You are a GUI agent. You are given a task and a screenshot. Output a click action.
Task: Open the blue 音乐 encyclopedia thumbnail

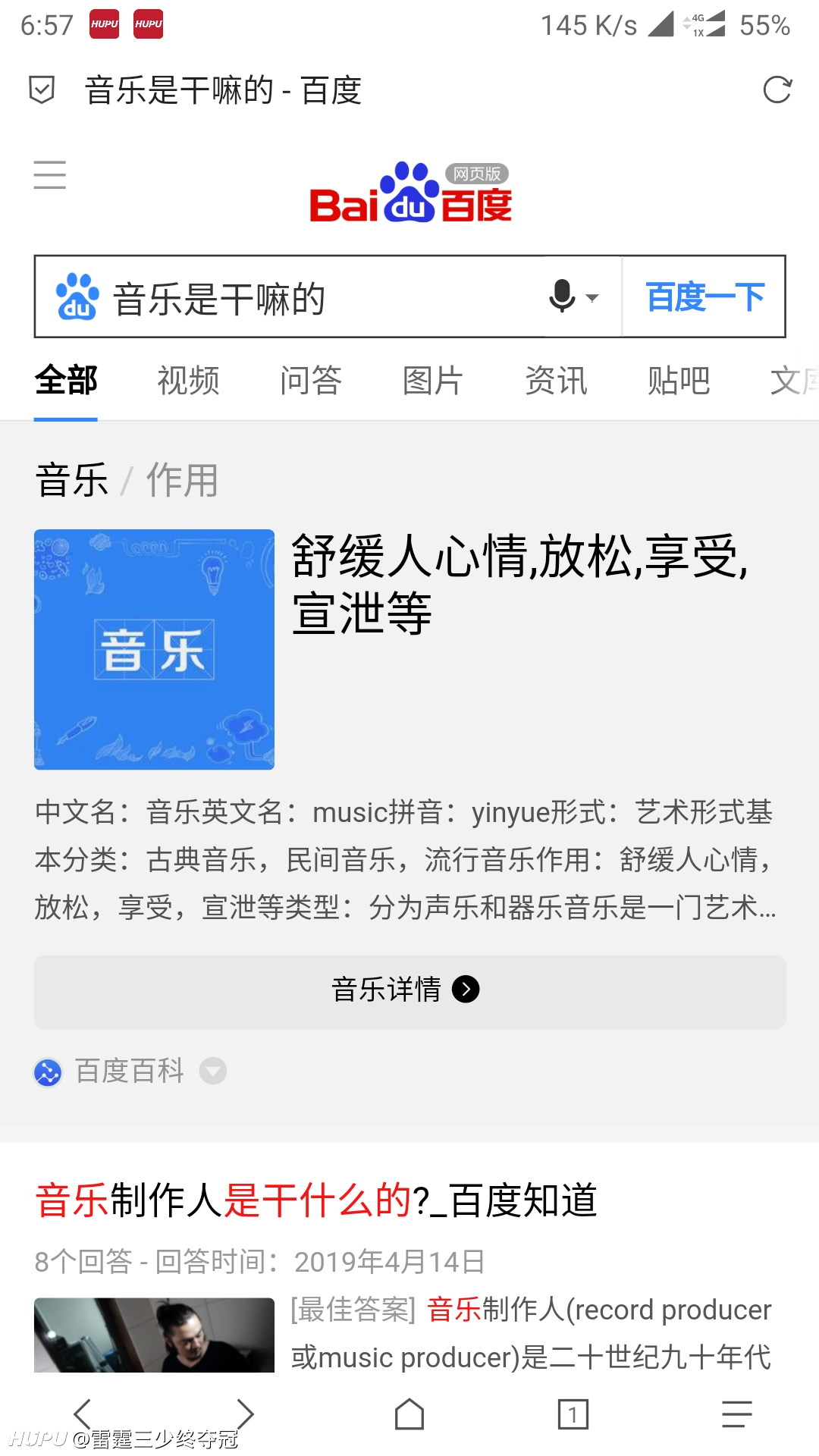[154, 649]
